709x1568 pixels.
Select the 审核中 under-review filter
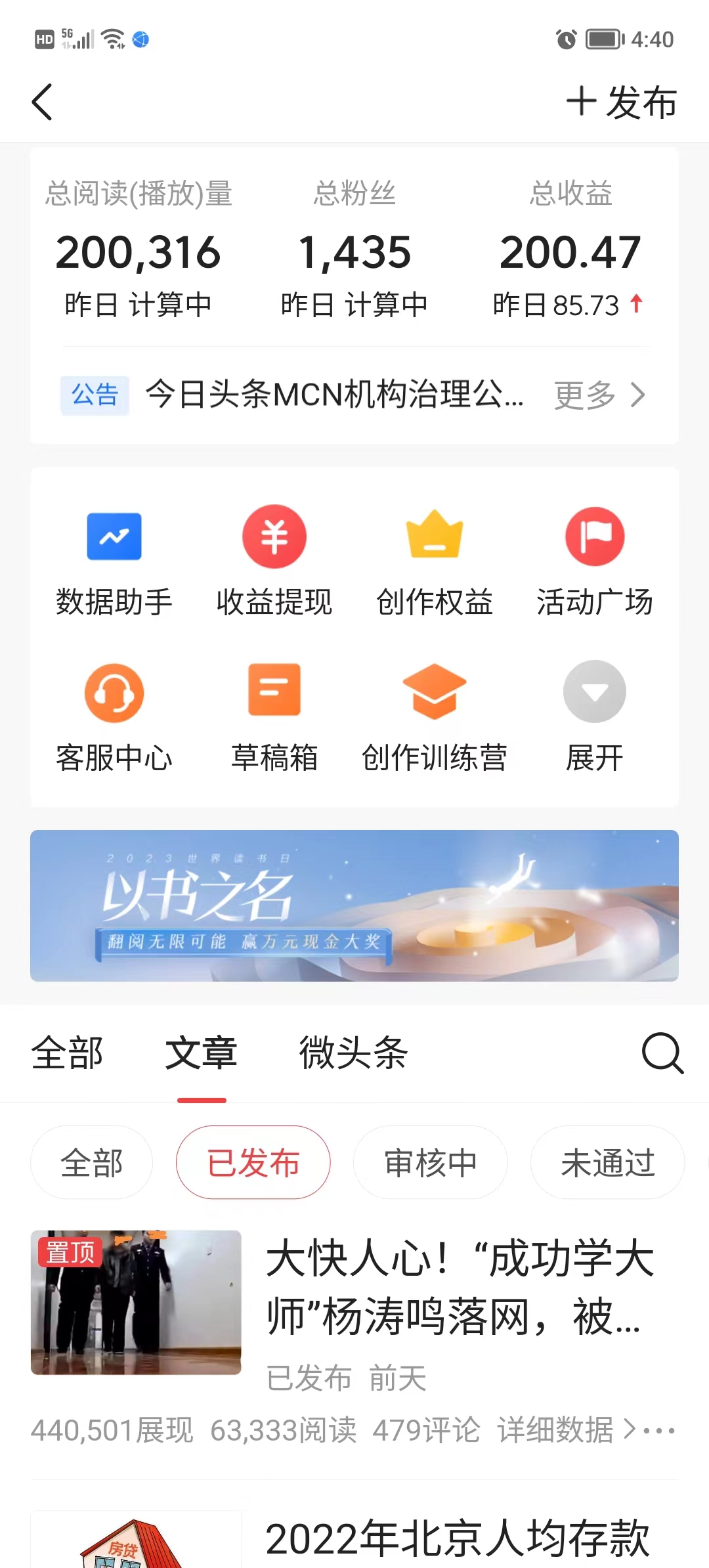coord(430,1161)
